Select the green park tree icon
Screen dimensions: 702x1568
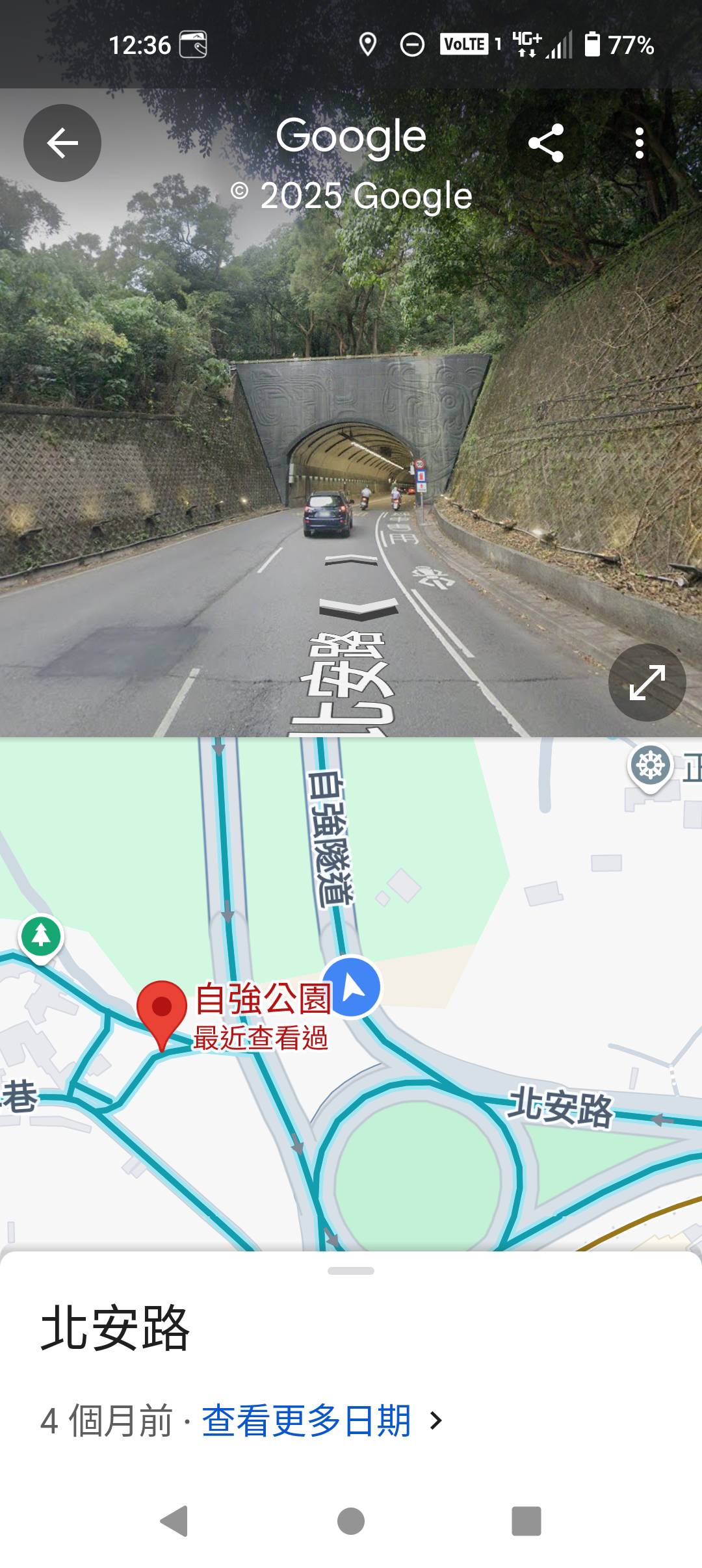(x=40, y=936)
